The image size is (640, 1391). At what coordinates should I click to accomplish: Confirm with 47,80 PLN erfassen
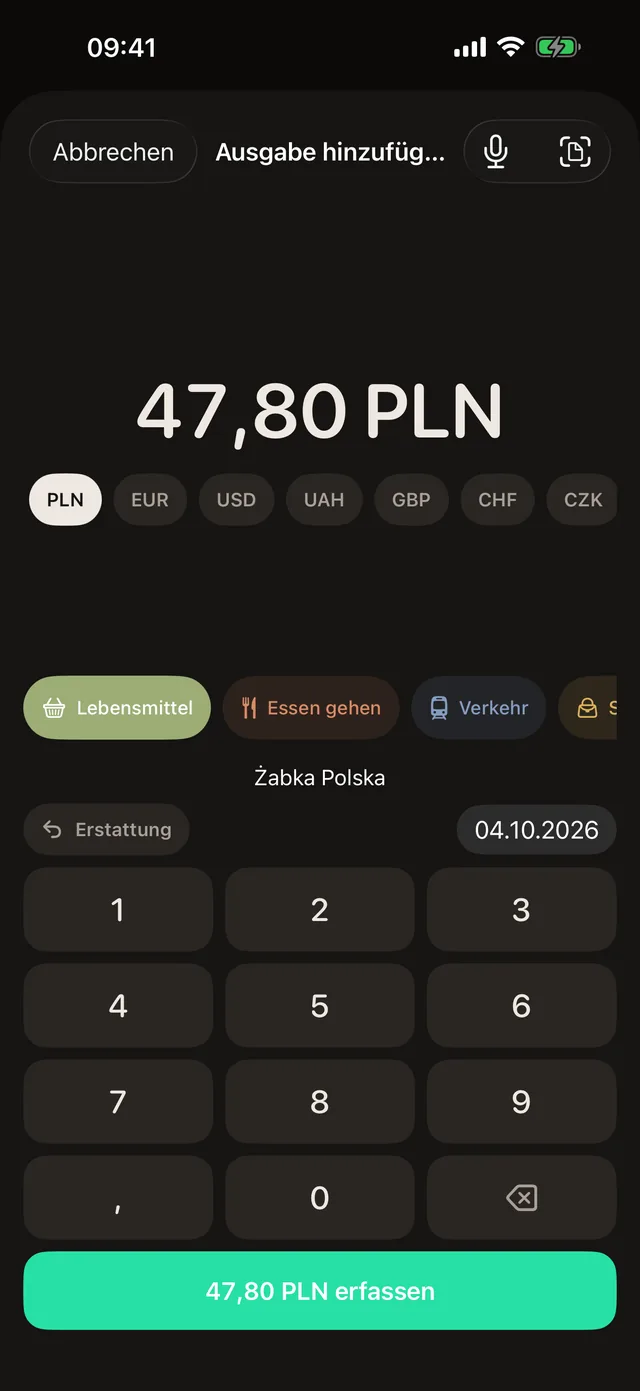[320, 1291]
